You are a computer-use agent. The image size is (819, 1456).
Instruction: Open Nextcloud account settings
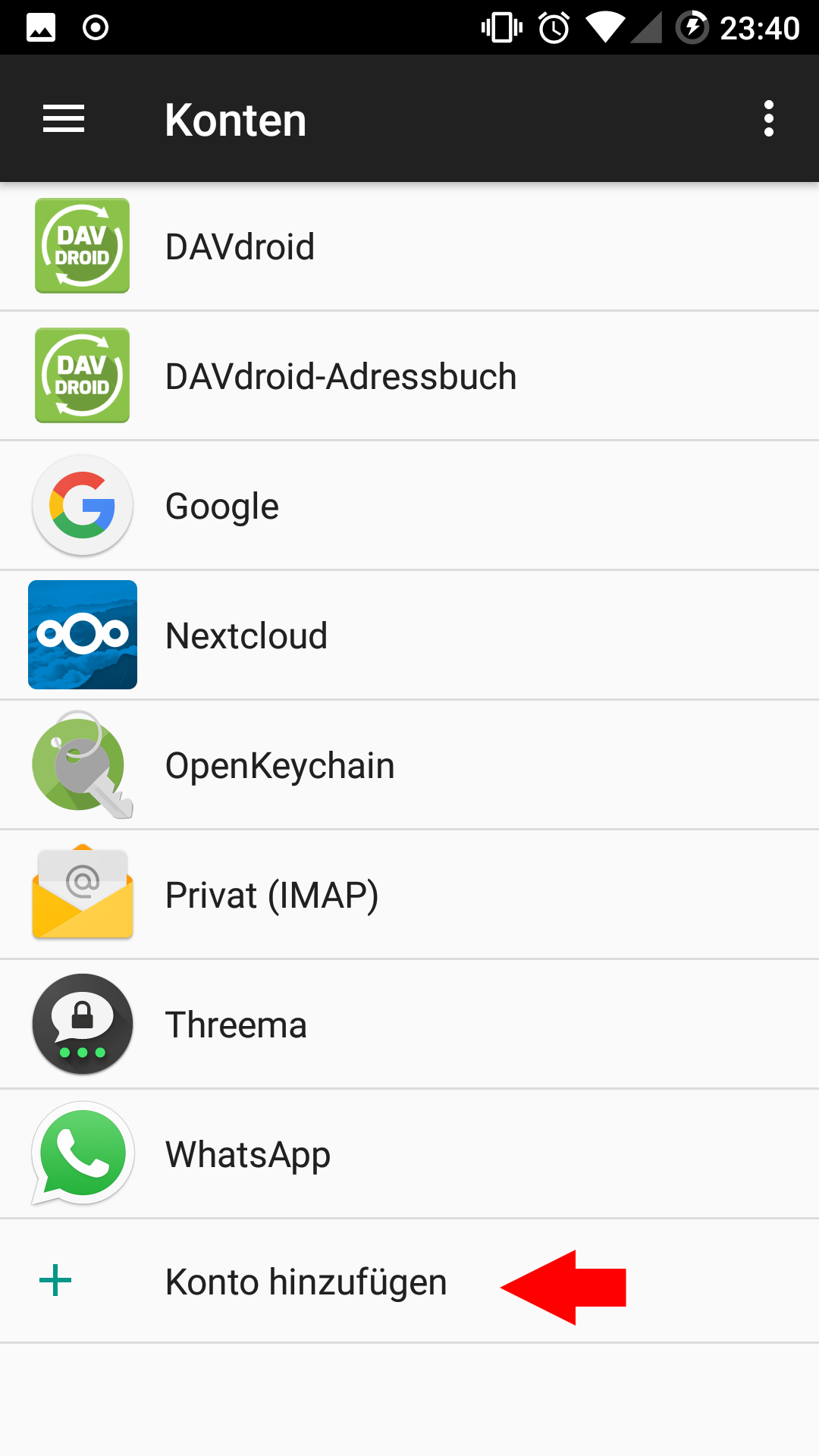click(x=409, y=635)
